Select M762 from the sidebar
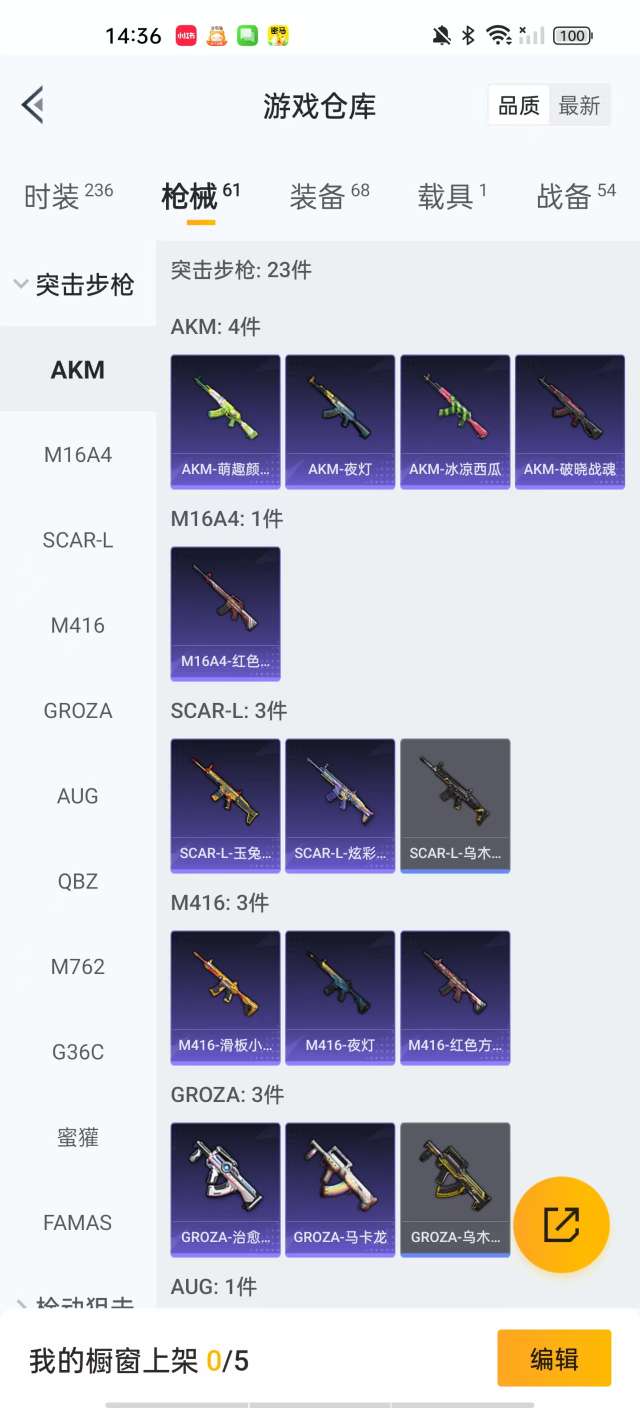This screenshot has height=1408, width=640. point(78,967)
